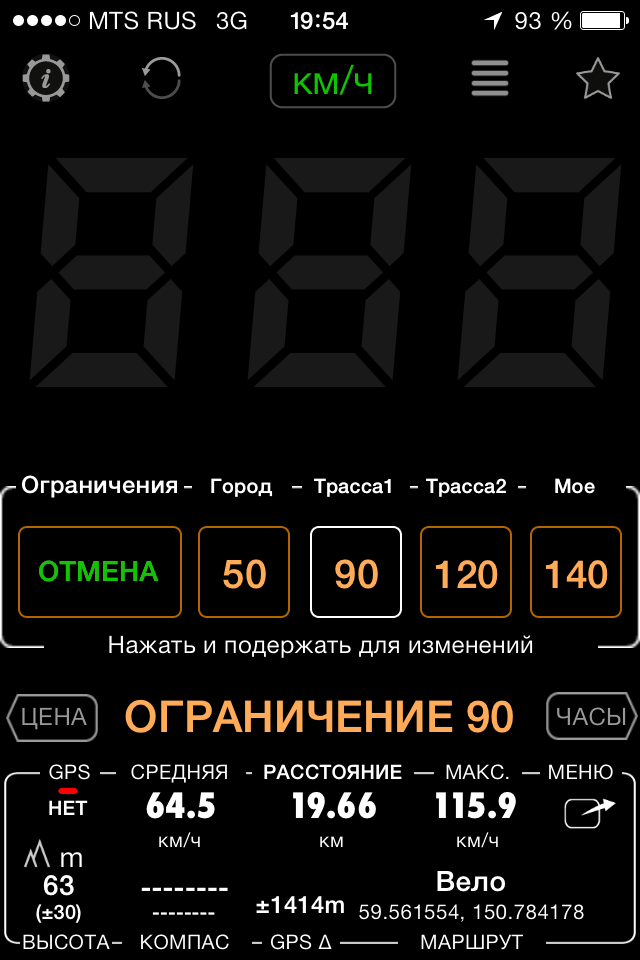Choose my custom 140 limit
The image size is (640, 960).
click(x=576, y=573)
